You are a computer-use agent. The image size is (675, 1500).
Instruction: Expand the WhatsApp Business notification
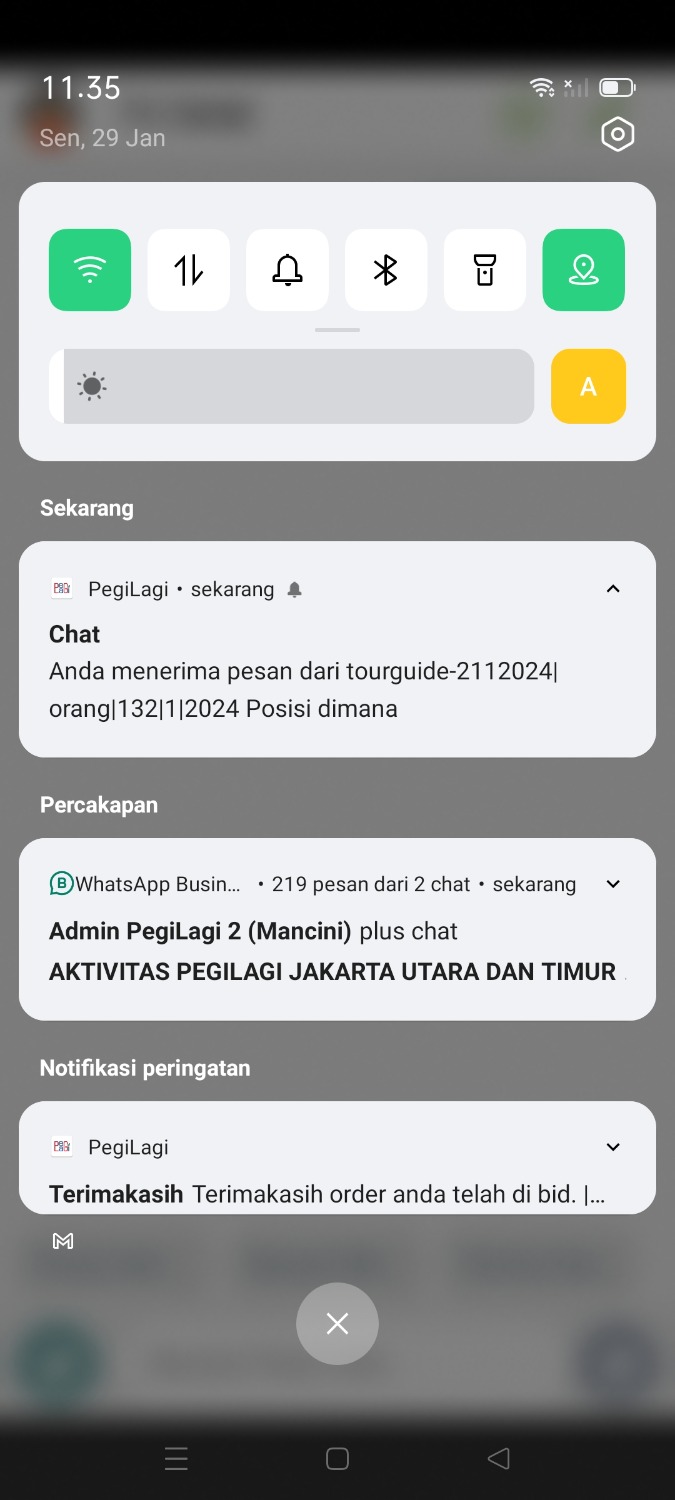(x=613, y=884)
